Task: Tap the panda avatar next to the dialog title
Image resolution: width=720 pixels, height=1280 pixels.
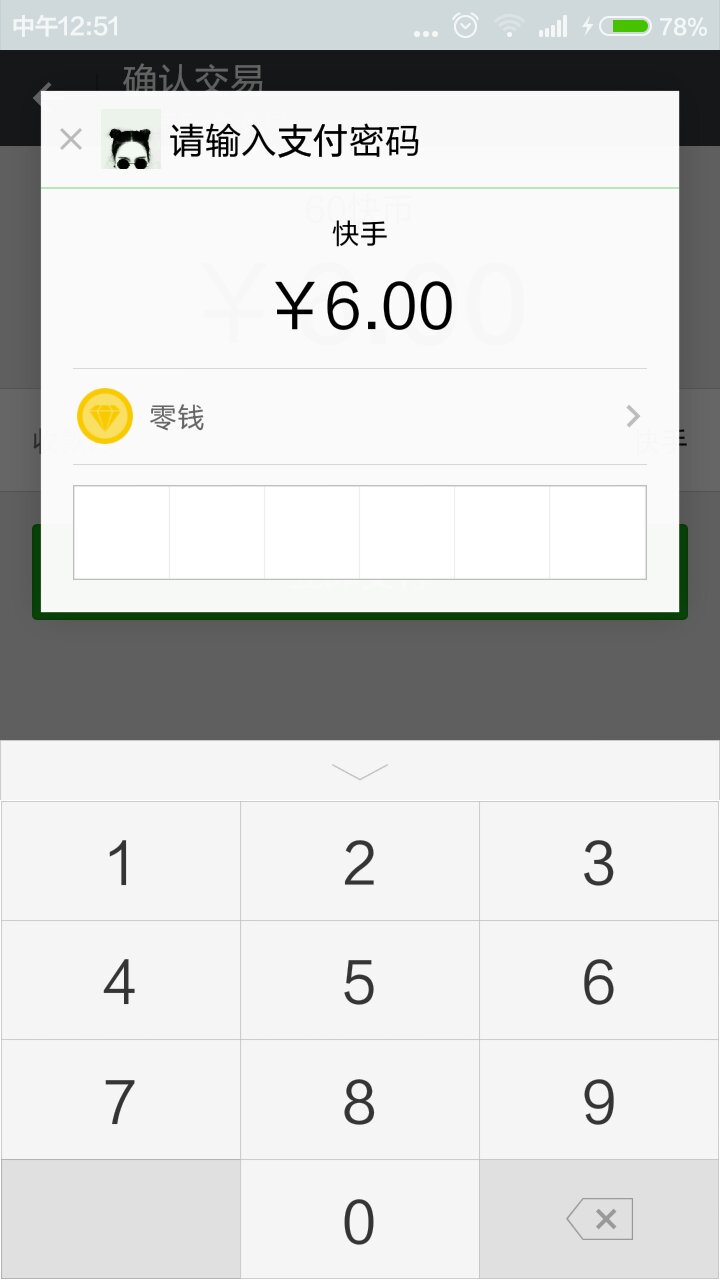Action: pyautogui.click(x=130, y=139)
